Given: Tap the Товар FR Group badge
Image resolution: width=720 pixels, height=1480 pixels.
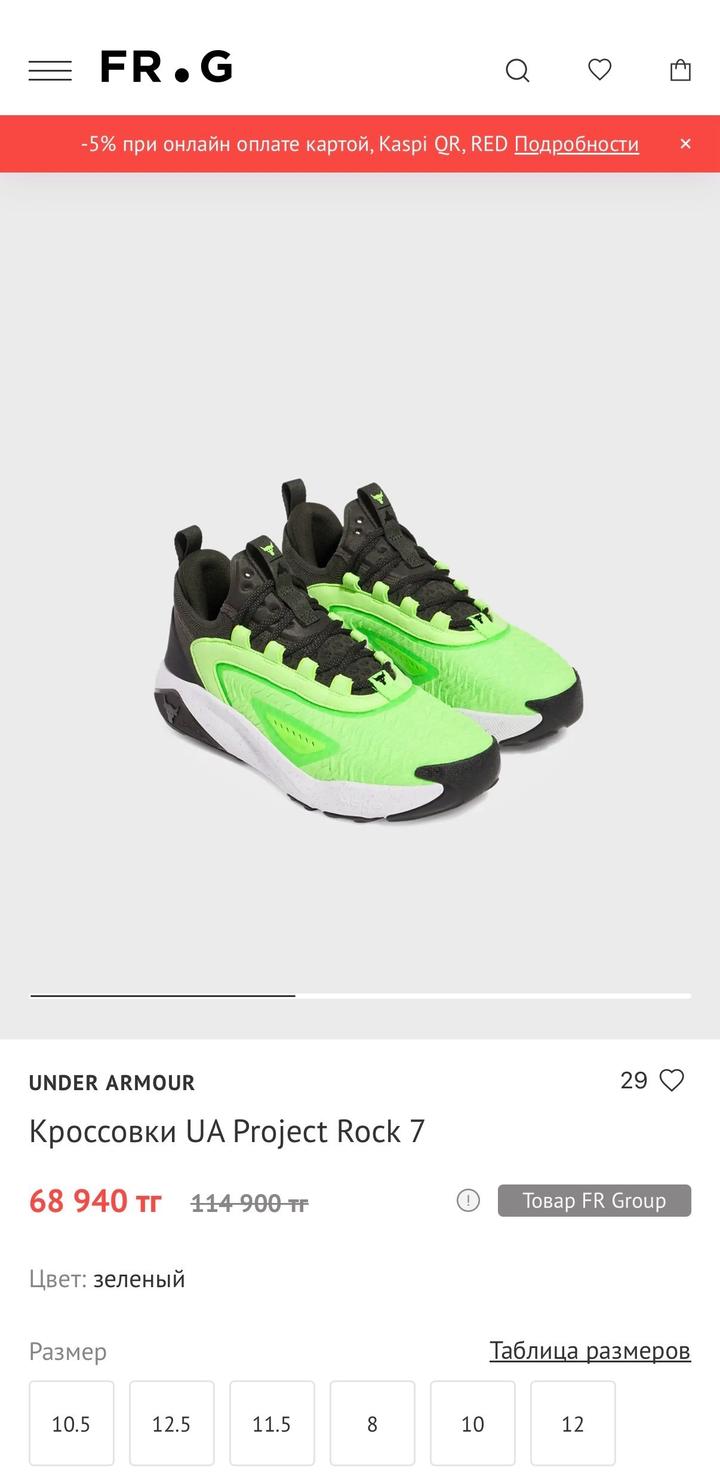Looking at the screenshot, I should pos(594,1200).
